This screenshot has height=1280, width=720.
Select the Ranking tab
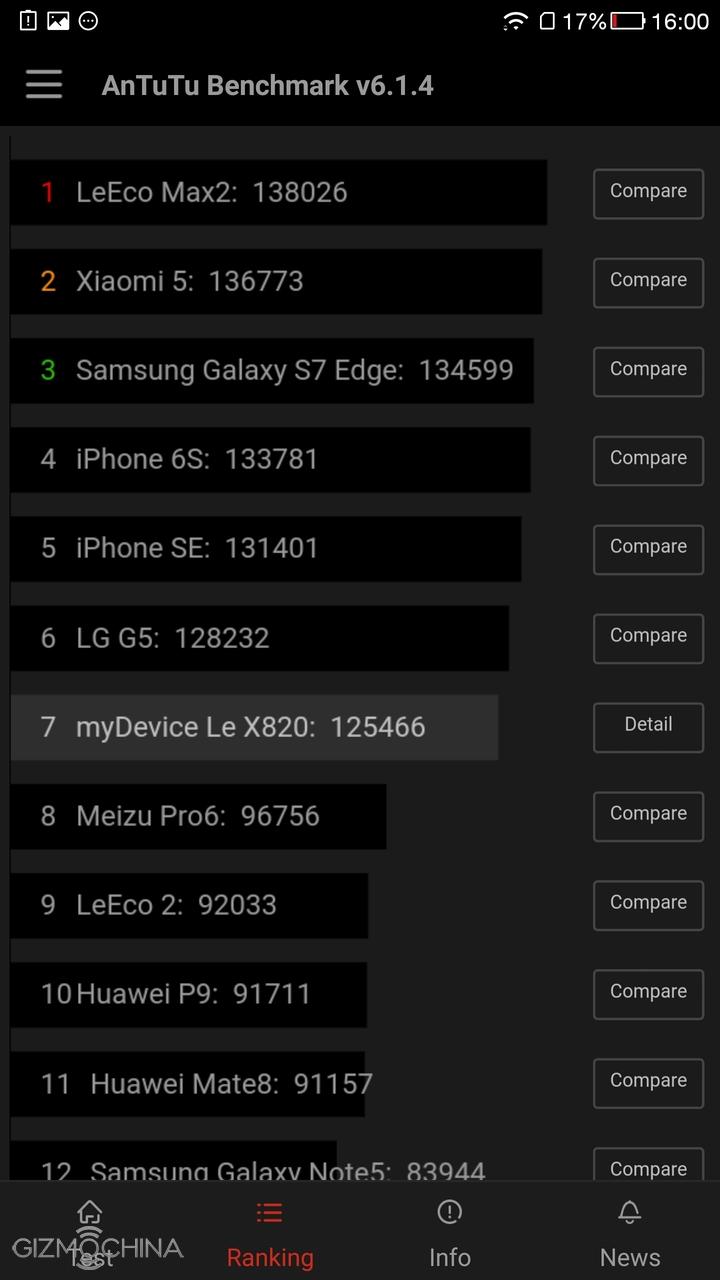point(270,1233)
